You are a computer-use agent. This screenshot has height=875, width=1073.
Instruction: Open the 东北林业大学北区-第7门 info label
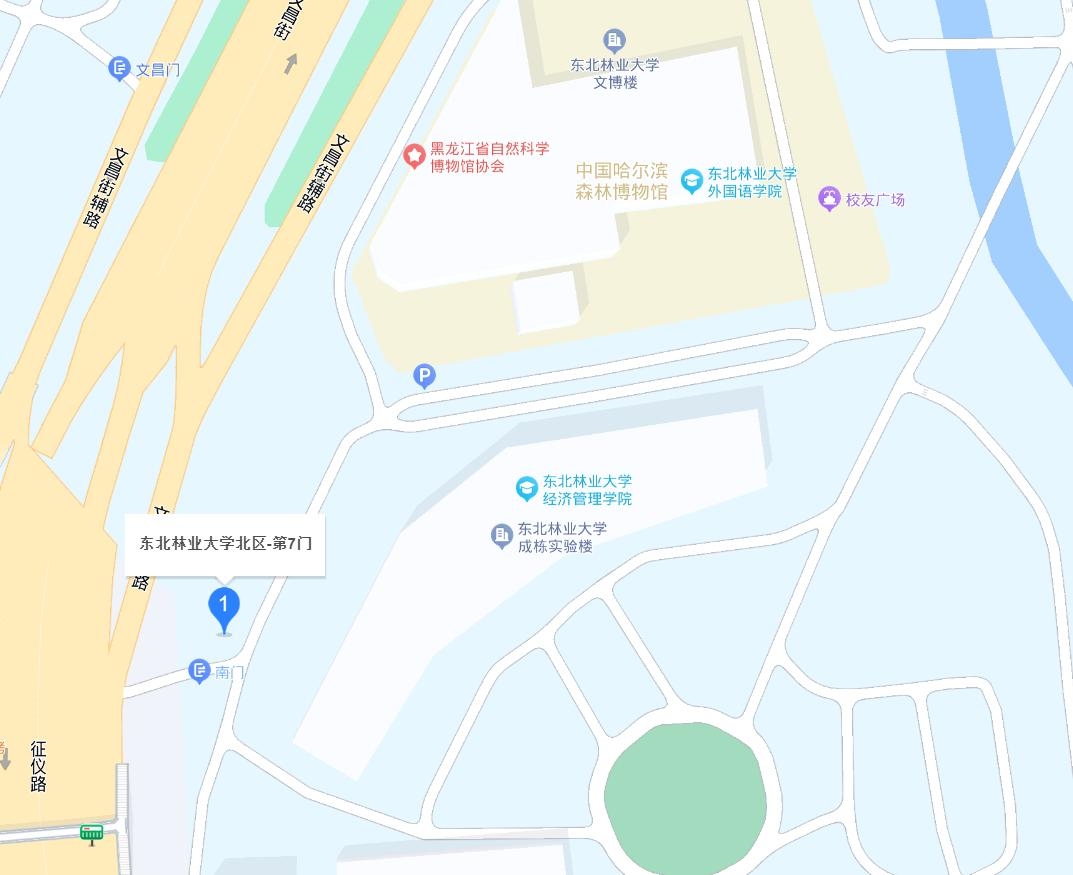coord(225,544)
